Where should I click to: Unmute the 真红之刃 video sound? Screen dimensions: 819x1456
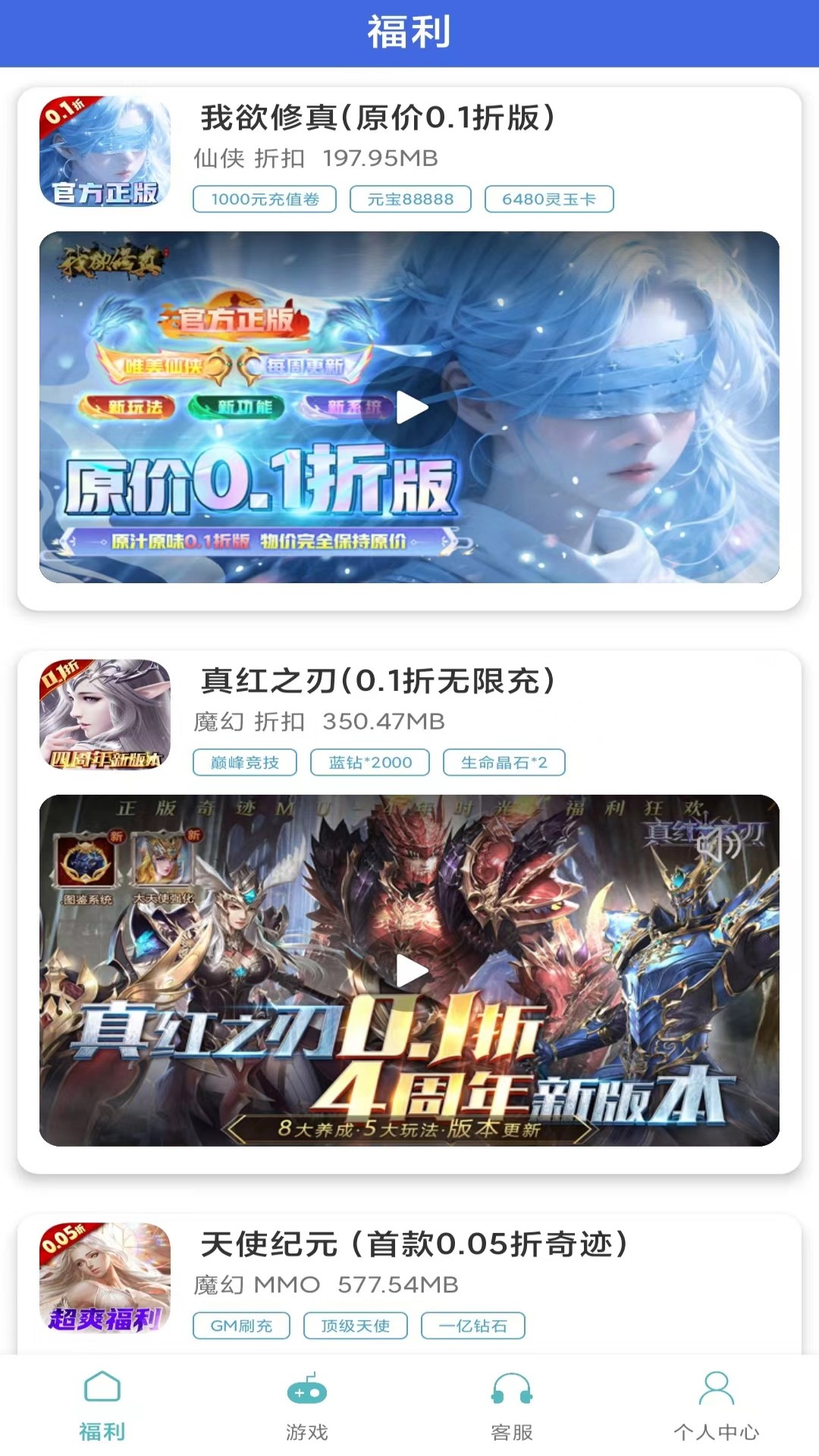coord(718,842)
